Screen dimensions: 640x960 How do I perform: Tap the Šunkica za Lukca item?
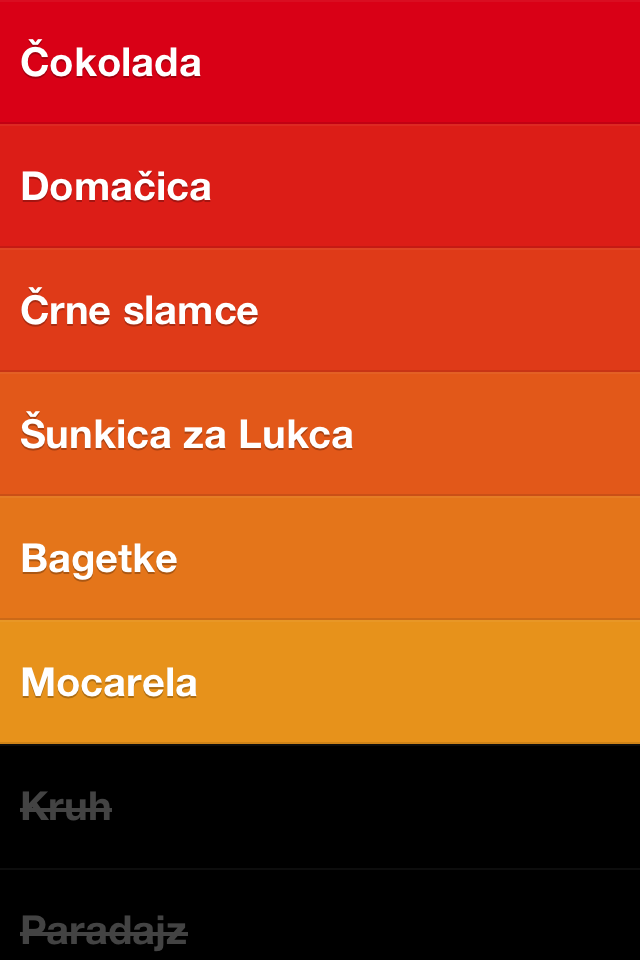tap(320, 434)
